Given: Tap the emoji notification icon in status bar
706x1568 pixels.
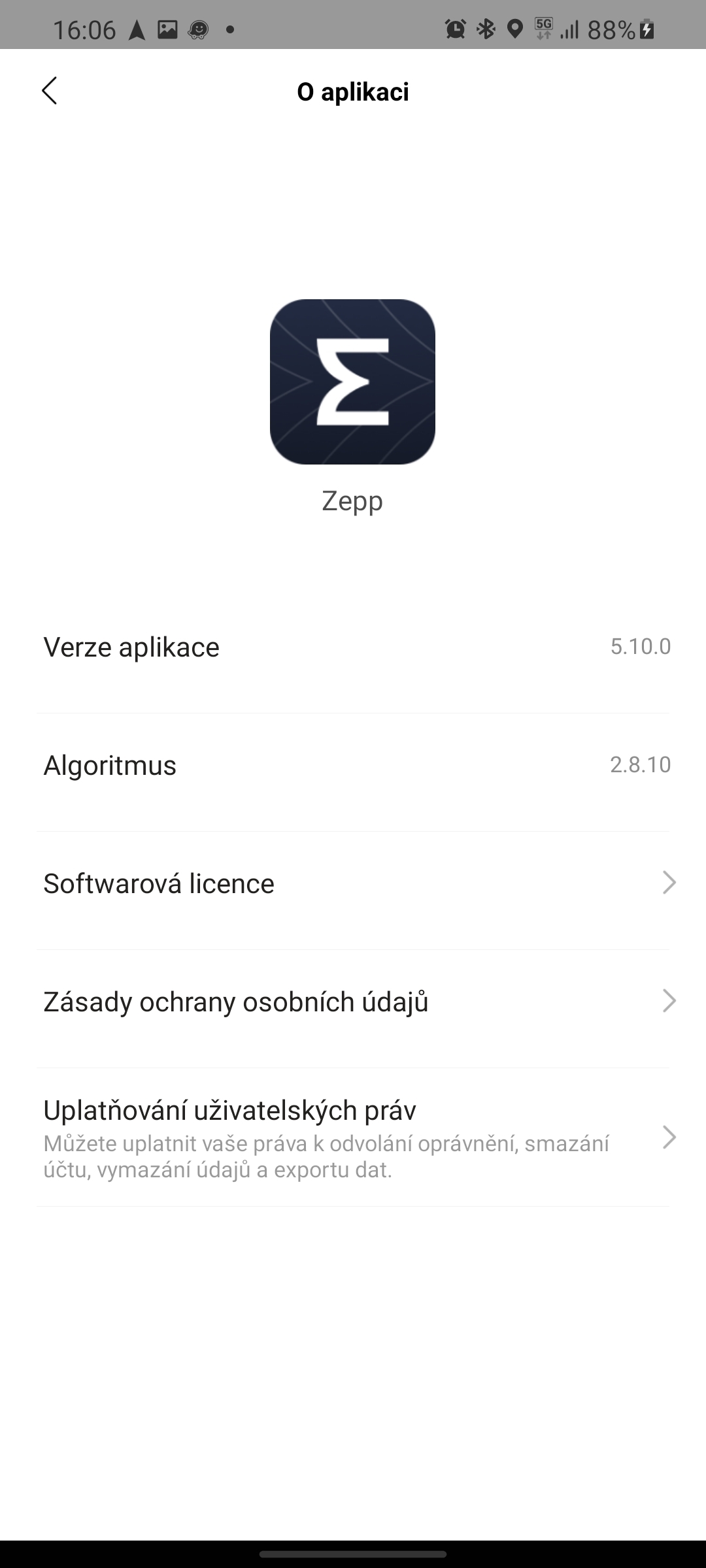Looking at the screenshot, I should [x=198, y=29].
